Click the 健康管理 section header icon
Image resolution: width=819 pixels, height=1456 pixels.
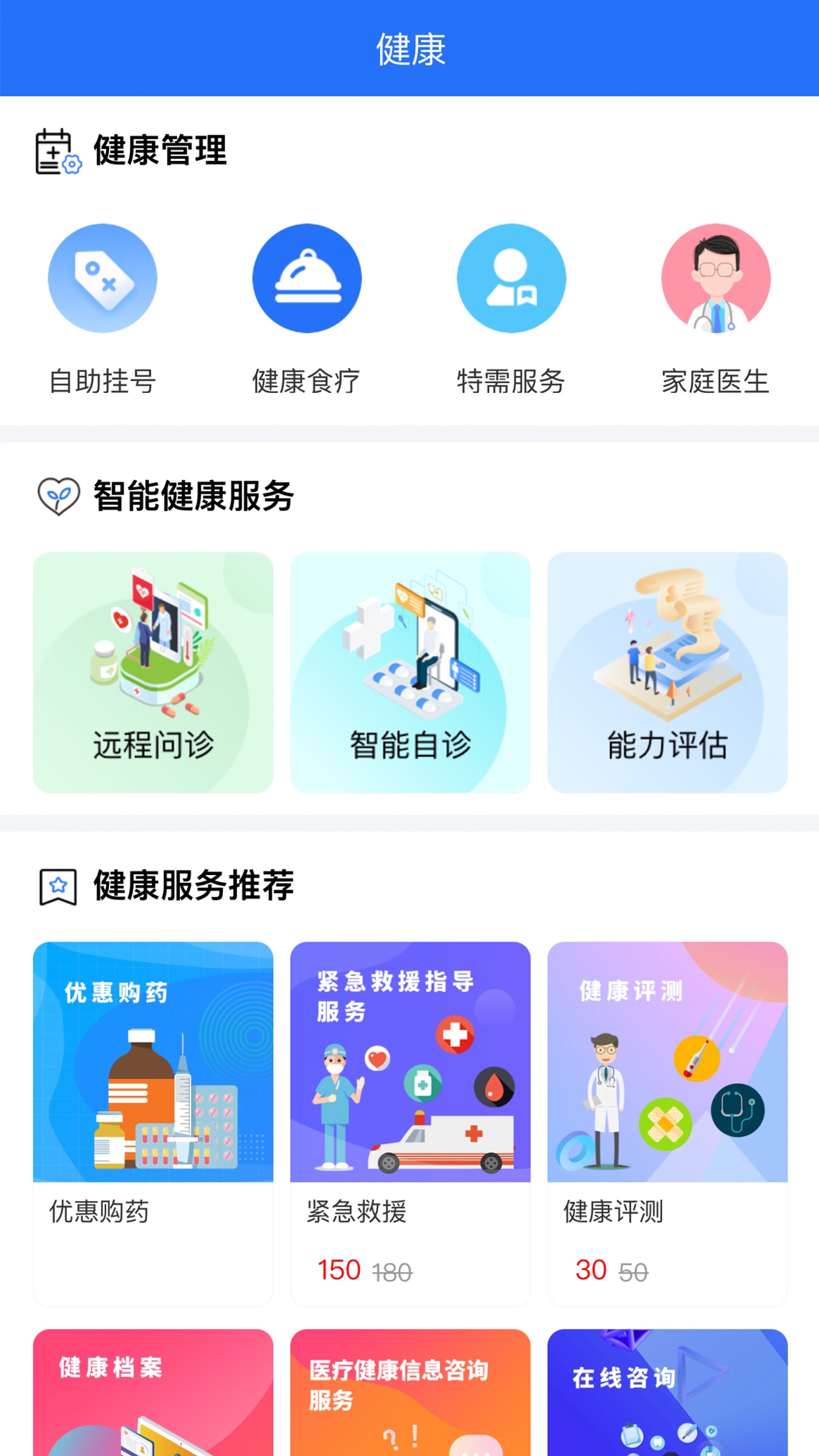(54, 152)
